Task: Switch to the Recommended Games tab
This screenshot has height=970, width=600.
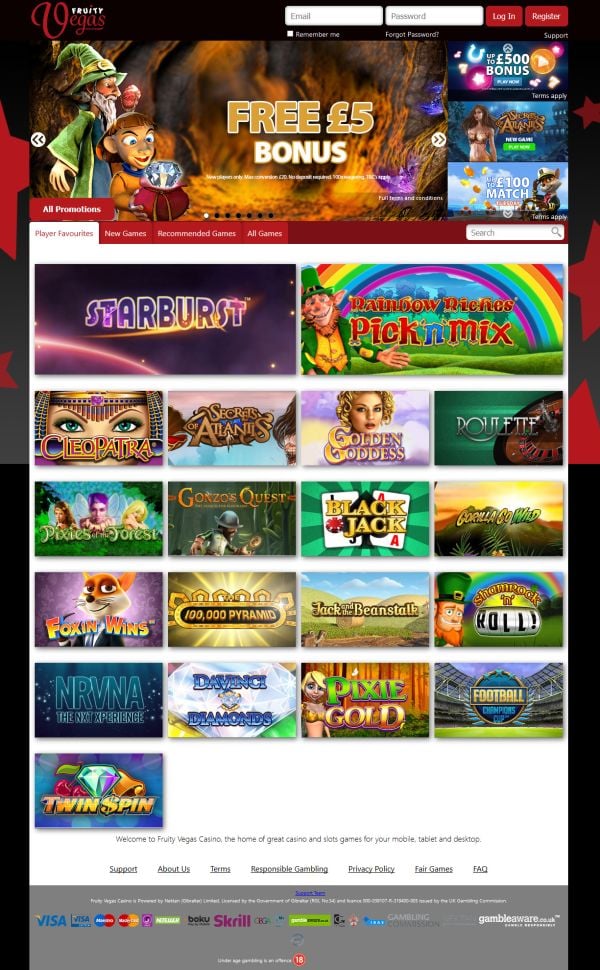Action: (197, 233)
